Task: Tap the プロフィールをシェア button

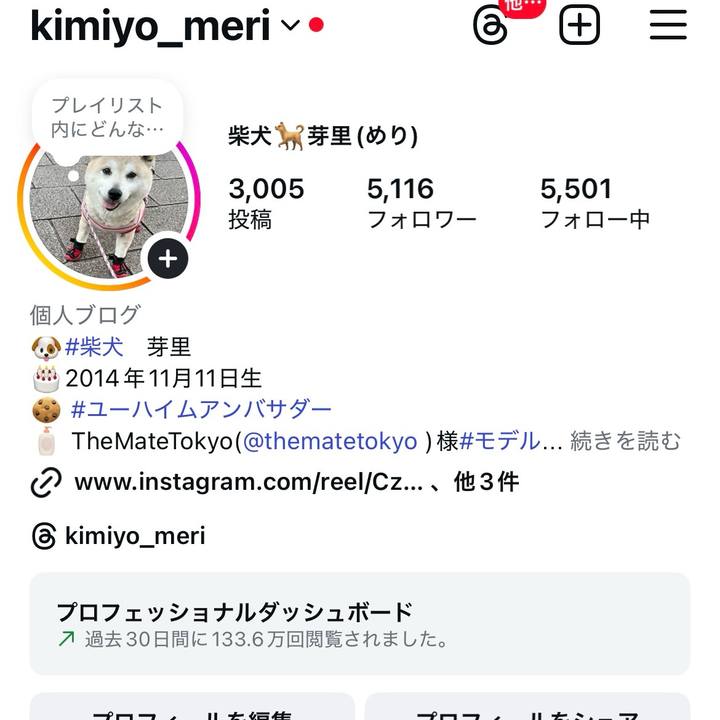Action: (x=527, y=710)
